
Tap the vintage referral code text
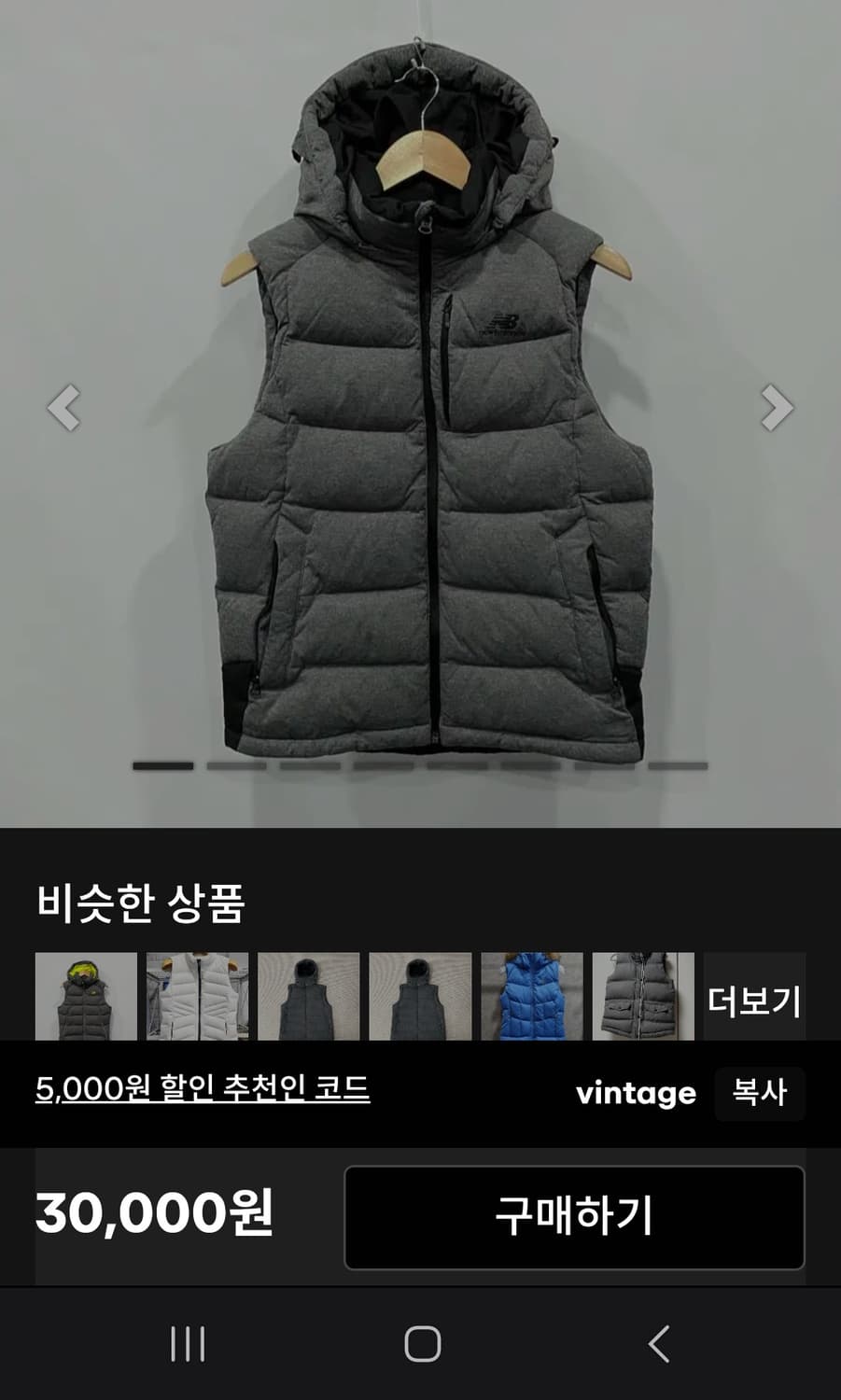637,1094
